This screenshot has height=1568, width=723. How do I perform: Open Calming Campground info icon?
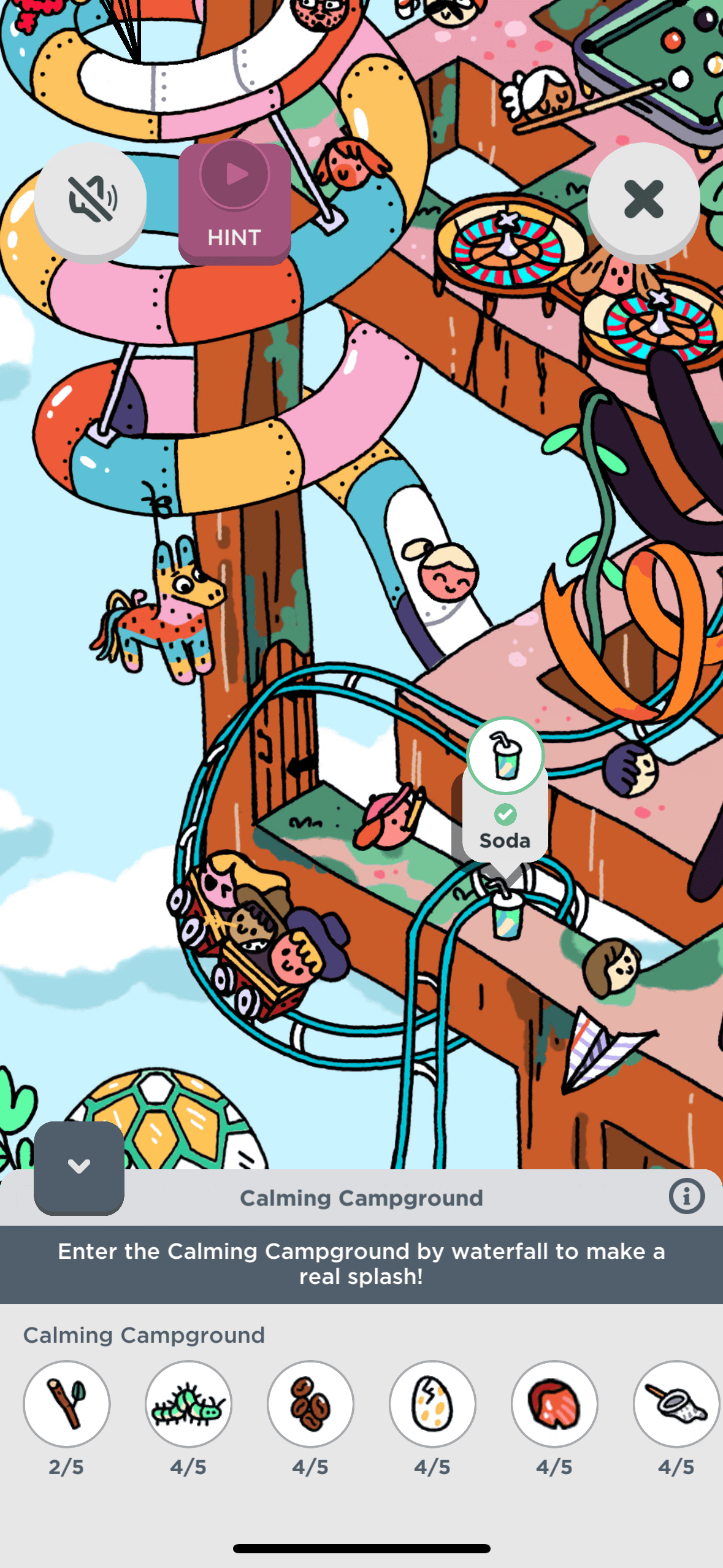(686, 1196)
